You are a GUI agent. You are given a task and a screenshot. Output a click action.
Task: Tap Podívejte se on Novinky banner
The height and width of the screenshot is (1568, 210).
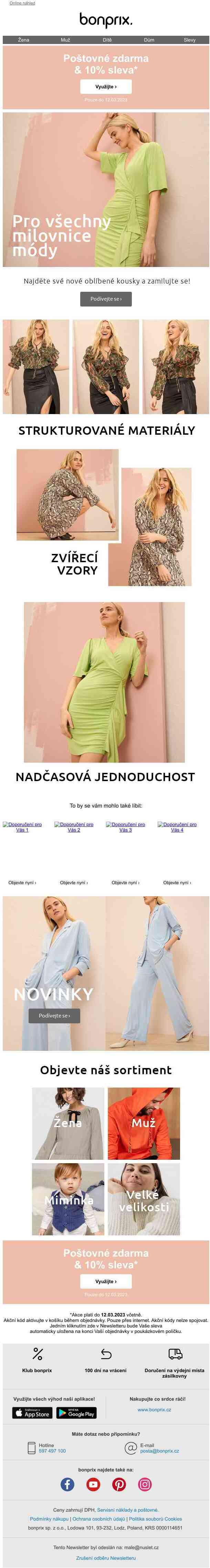(x=54, y=1015)
